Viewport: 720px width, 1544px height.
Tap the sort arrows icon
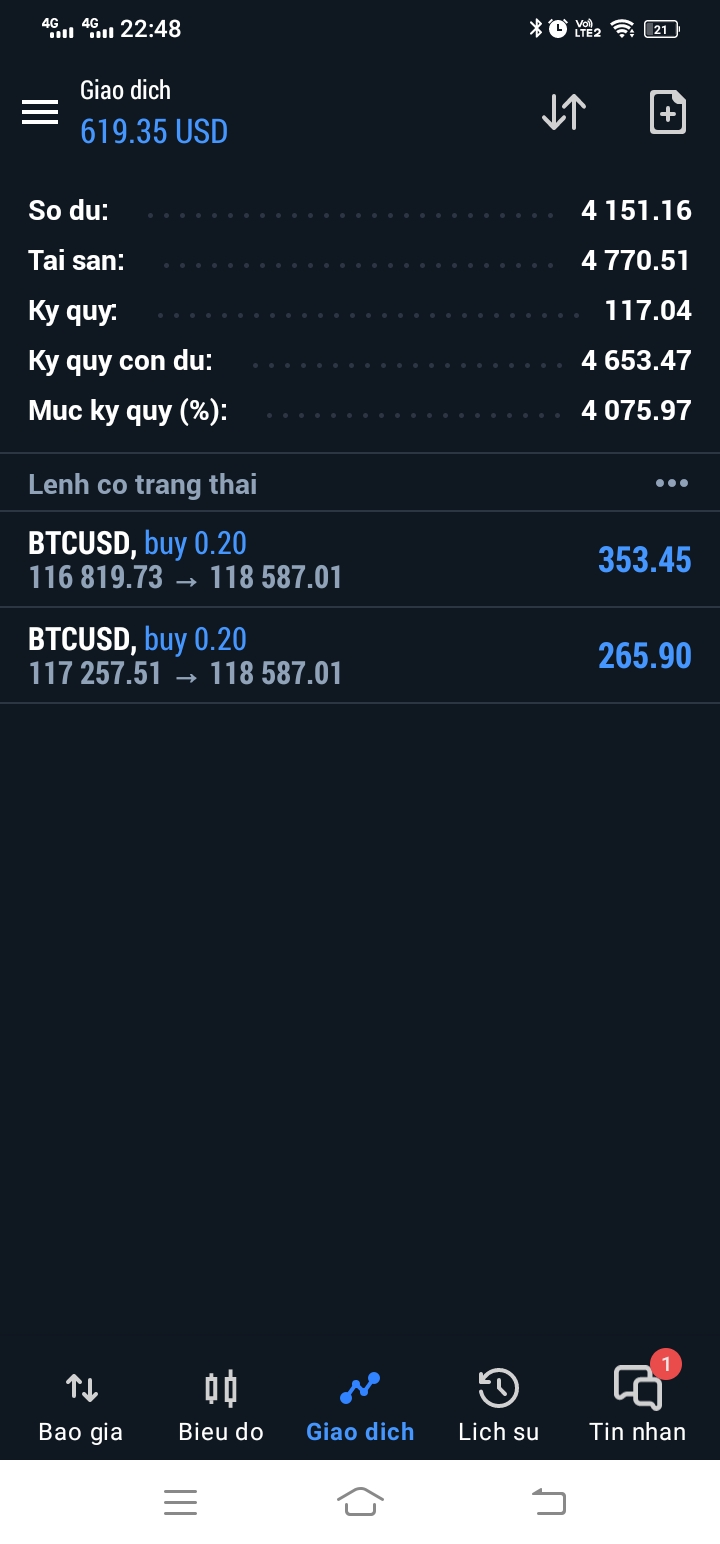pyautogui.click(x=564, y=112)
